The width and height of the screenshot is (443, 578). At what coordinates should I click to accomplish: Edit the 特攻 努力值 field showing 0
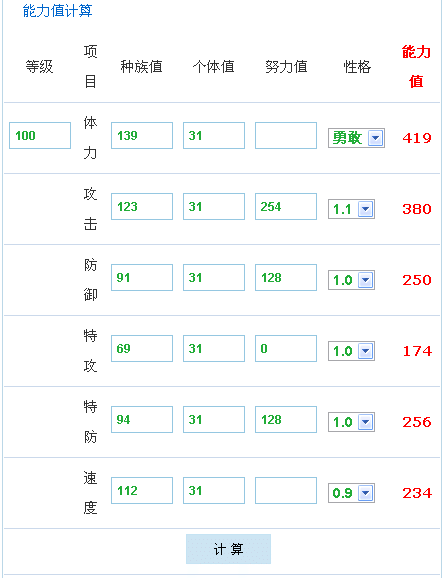[x=286, y=349]
